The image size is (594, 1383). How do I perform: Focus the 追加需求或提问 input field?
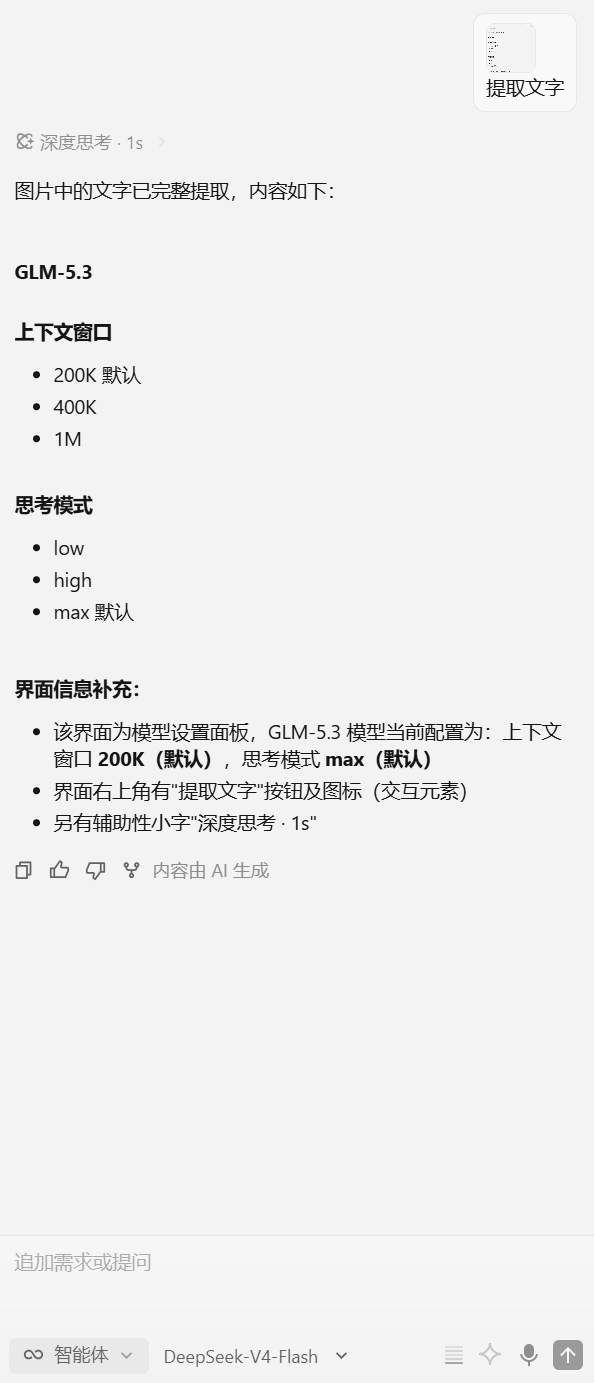(x=297, y=1262)
